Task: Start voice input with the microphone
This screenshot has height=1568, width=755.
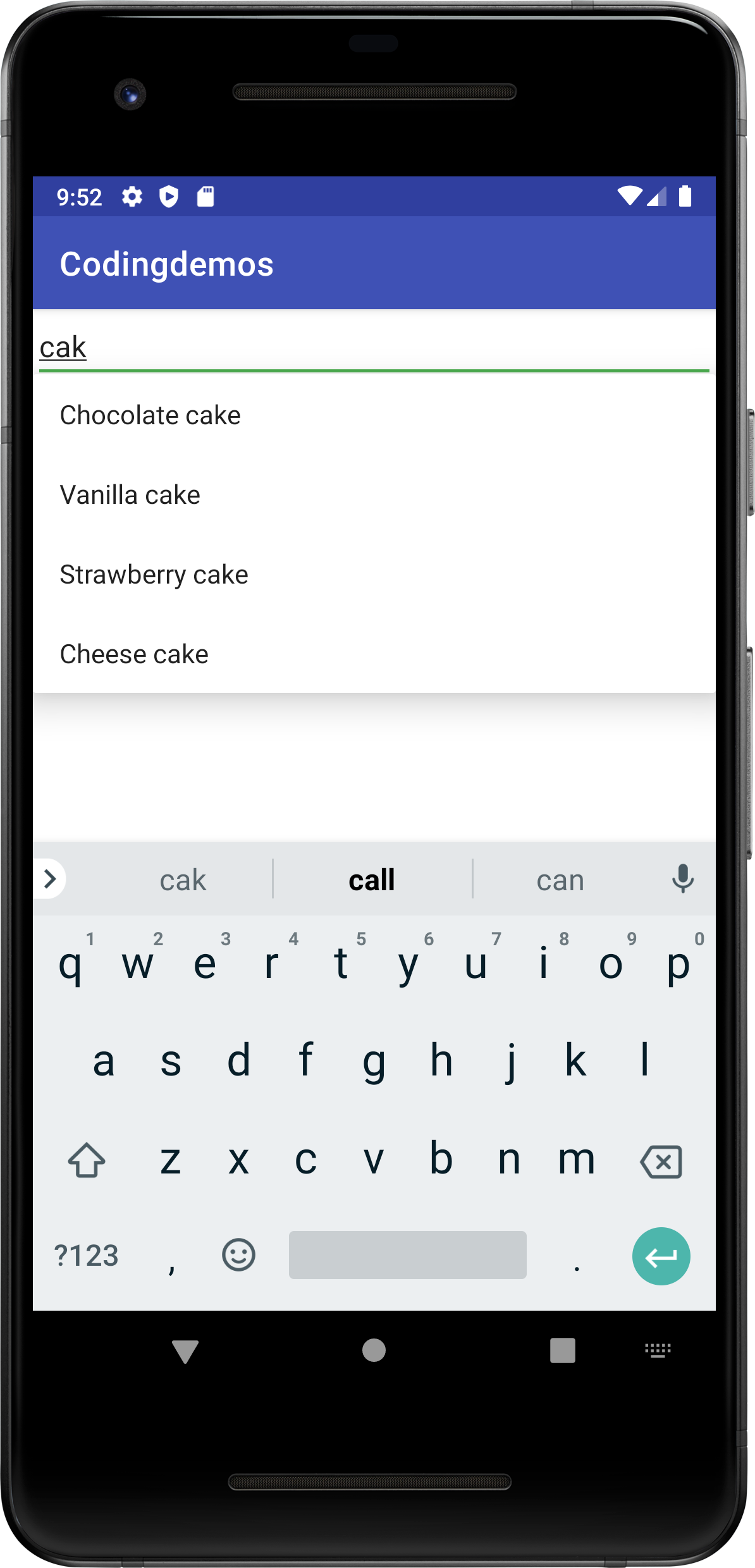Action: pyautogui.click(x=683, y=879)
